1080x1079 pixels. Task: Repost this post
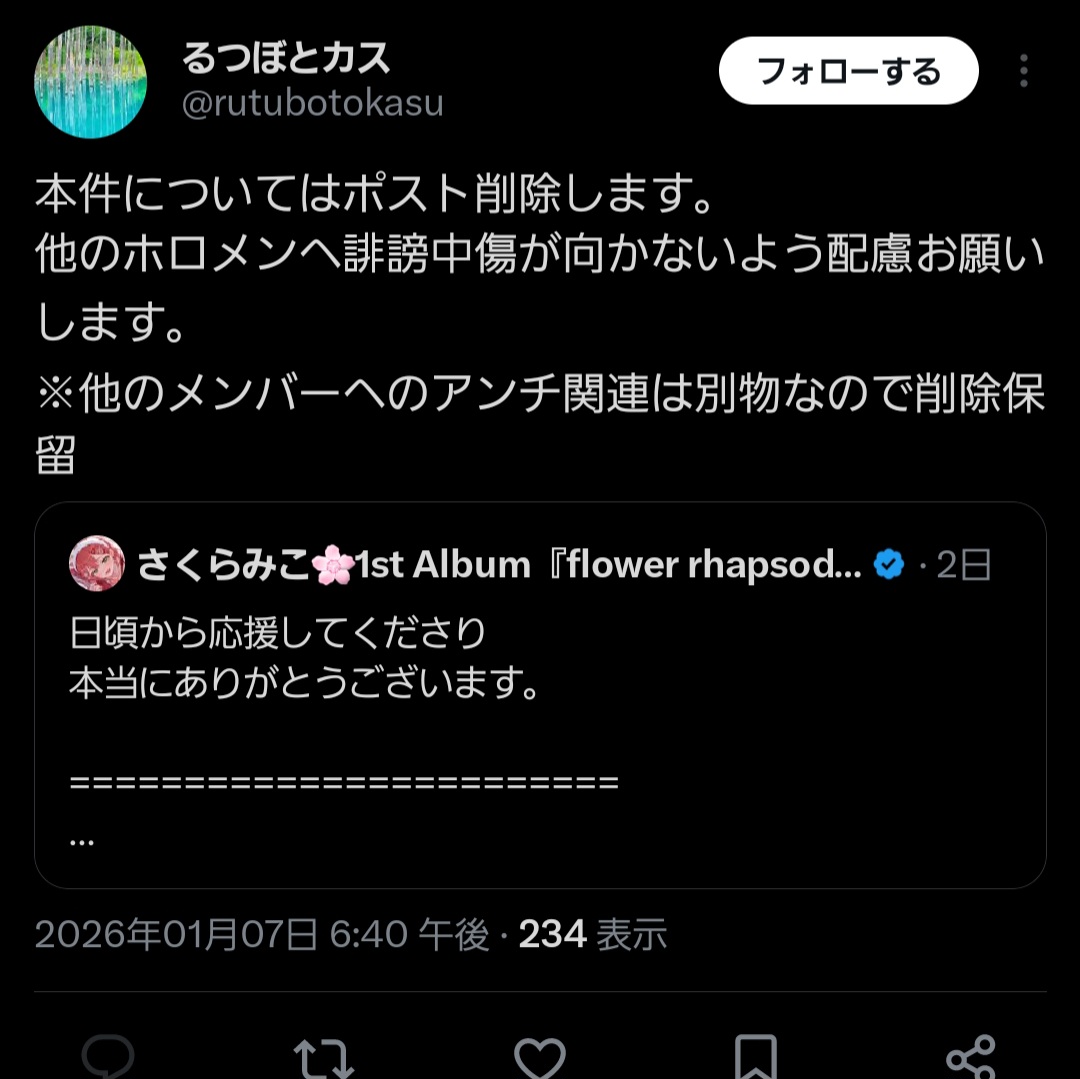[323, 1058]
